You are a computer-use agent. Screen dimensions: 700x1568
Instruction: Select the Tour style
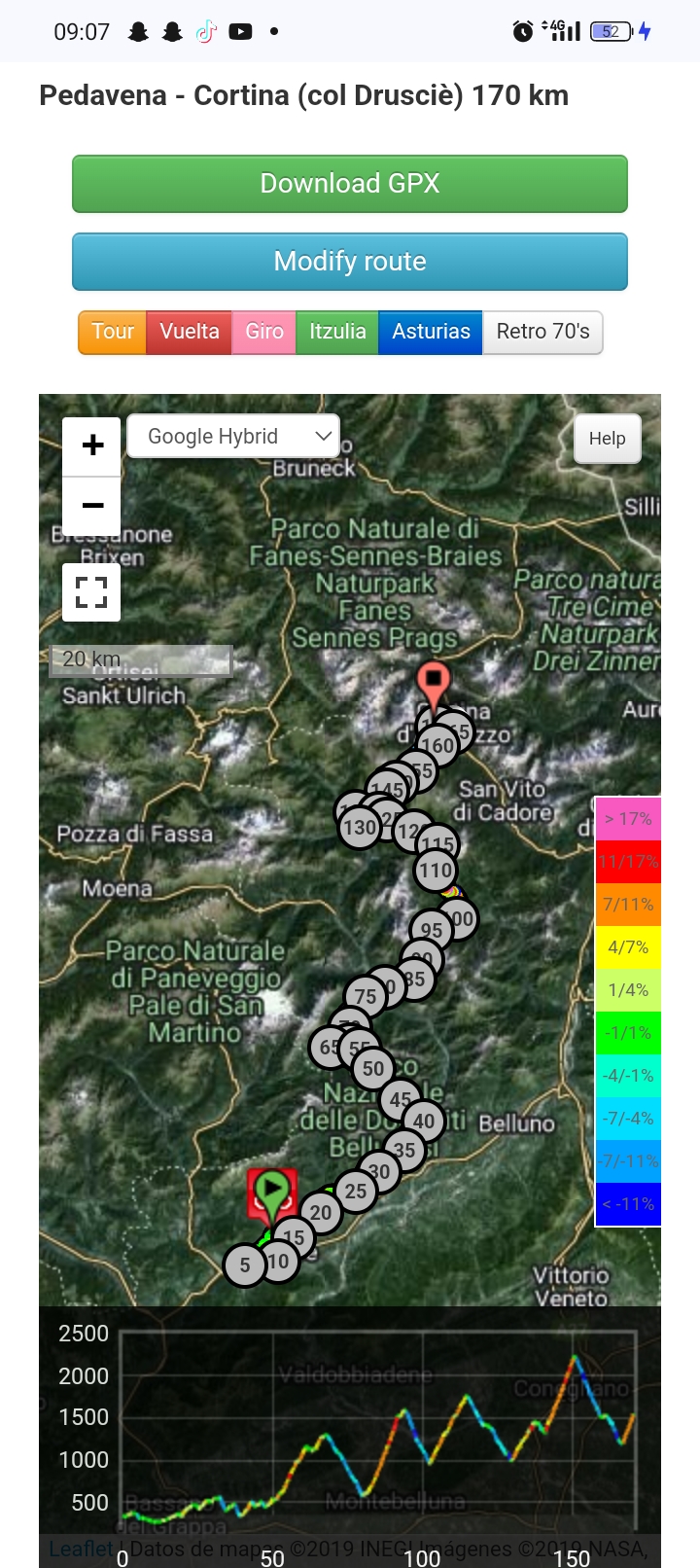point(113,332)
